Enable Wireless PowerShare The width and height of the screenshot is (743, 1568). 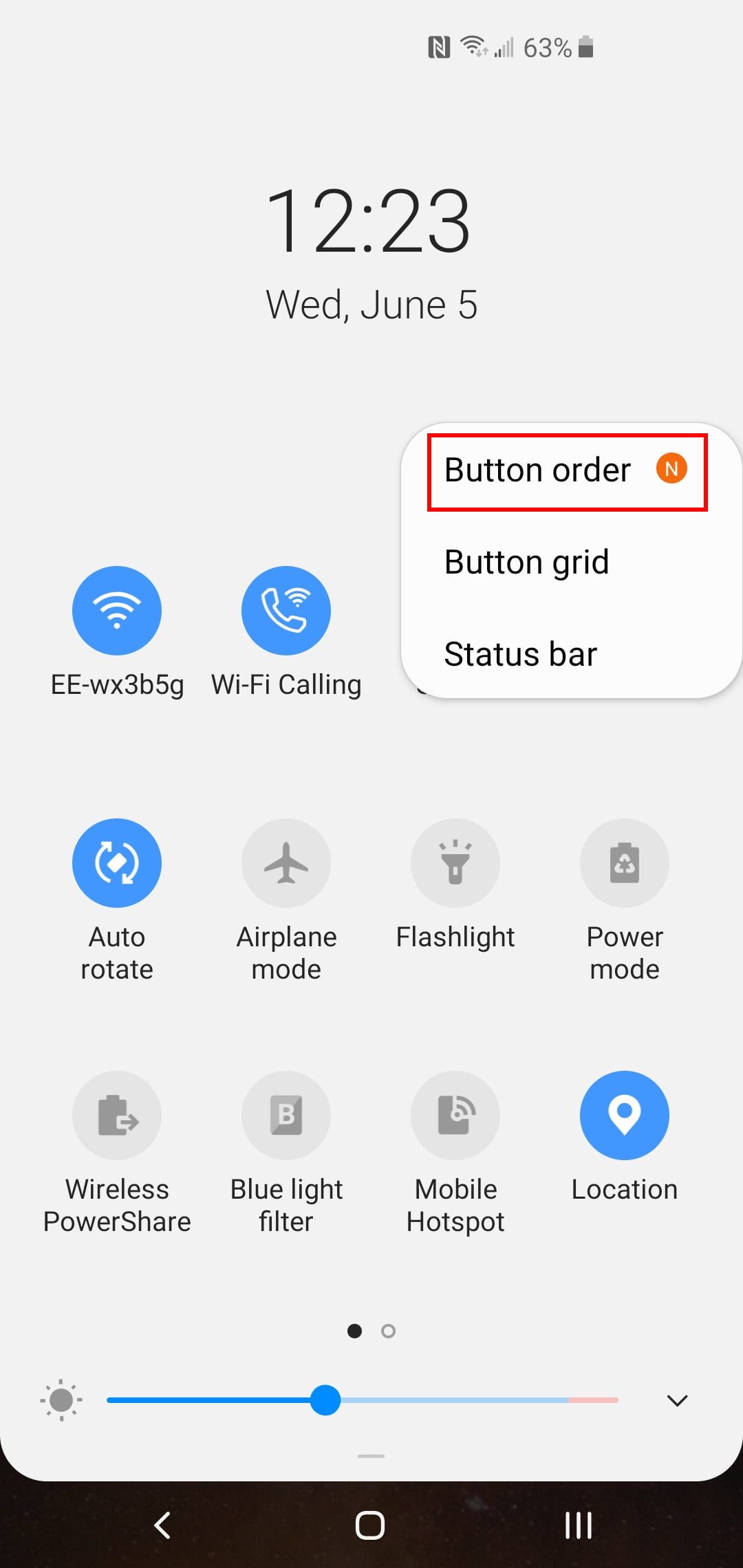click(x=117, y=1115)
